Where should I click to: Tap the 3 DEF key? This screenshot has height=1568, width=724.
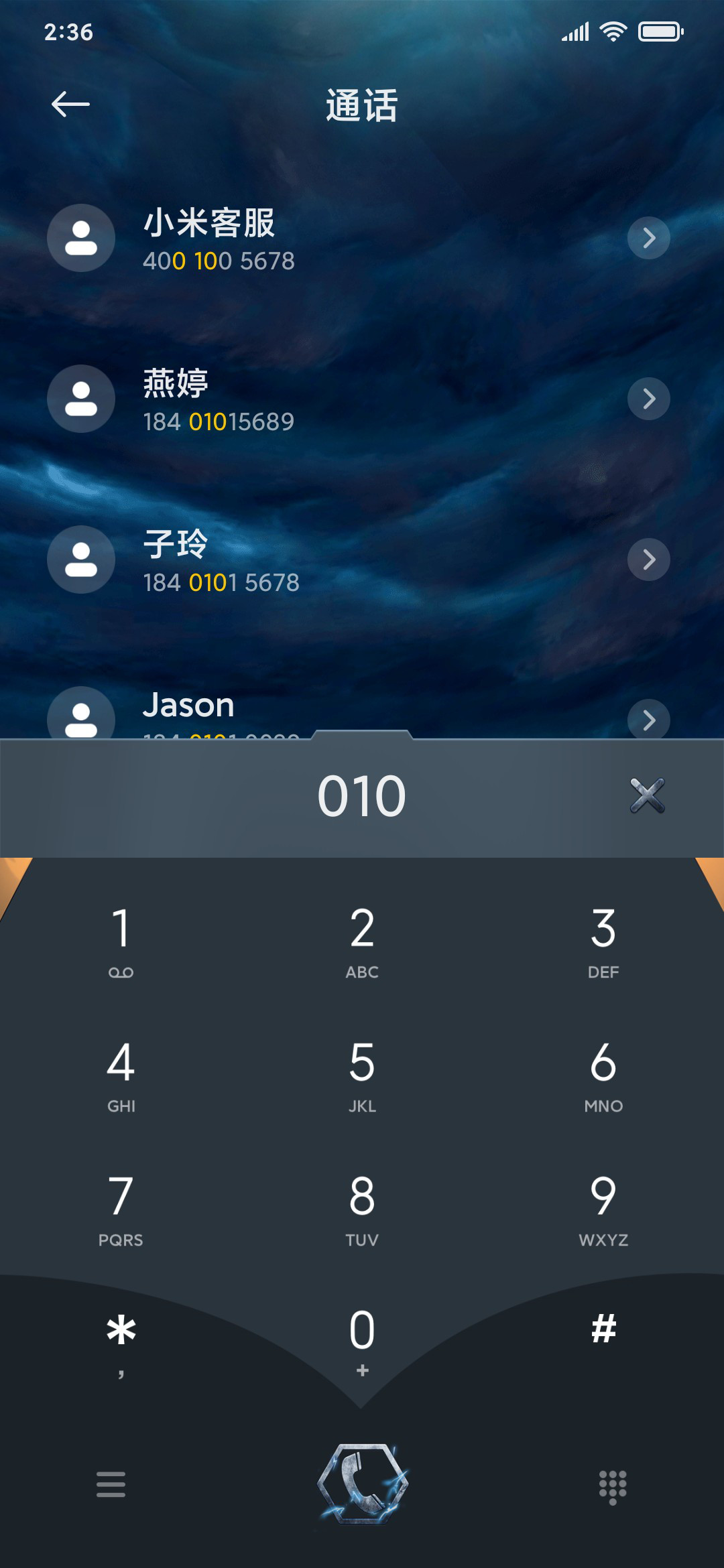603,941
